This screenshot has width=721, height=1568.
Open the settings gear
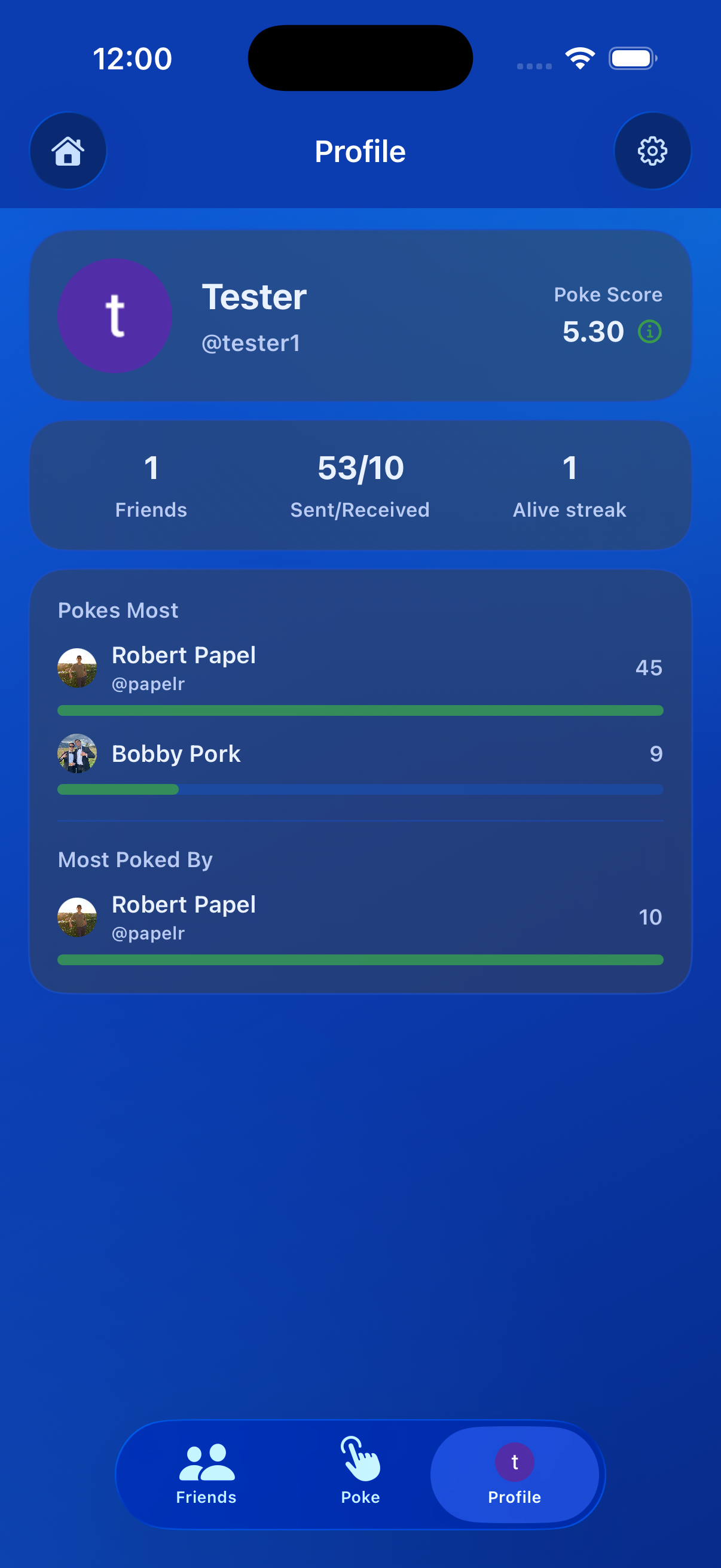pos(652,150)
